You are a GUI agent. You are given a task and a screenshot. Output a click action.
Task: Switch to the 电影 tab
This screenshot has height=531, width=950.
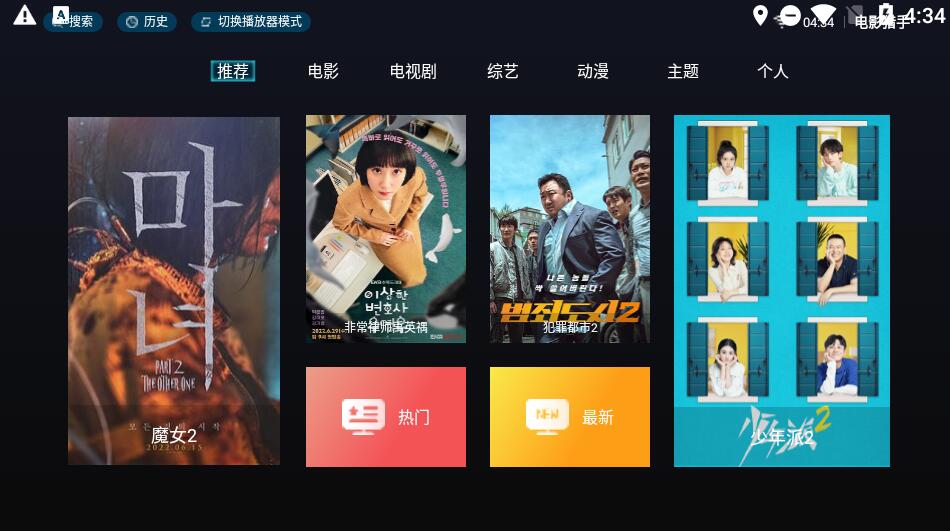click(323, 71)
